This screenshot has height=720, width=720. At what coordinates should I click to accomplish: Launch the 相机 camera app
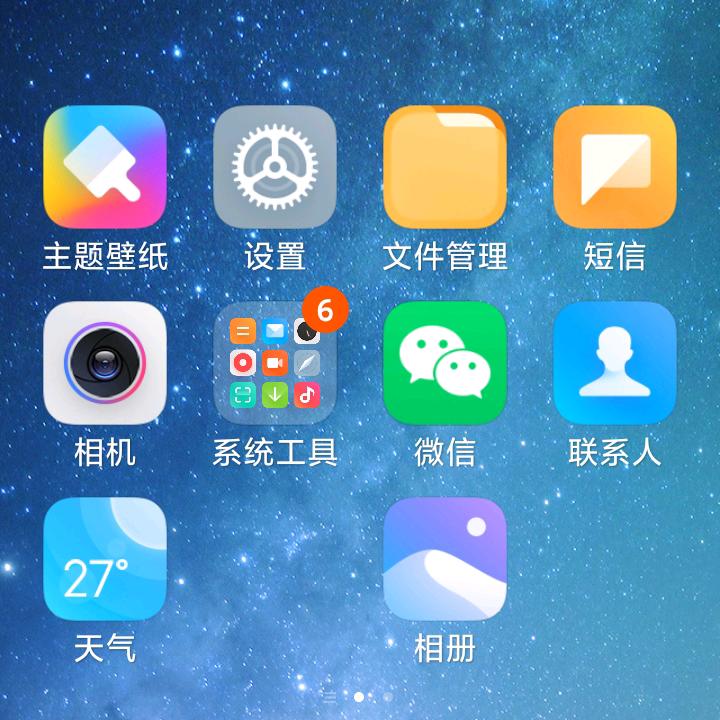pyautogui.click(x=105, y=363)
